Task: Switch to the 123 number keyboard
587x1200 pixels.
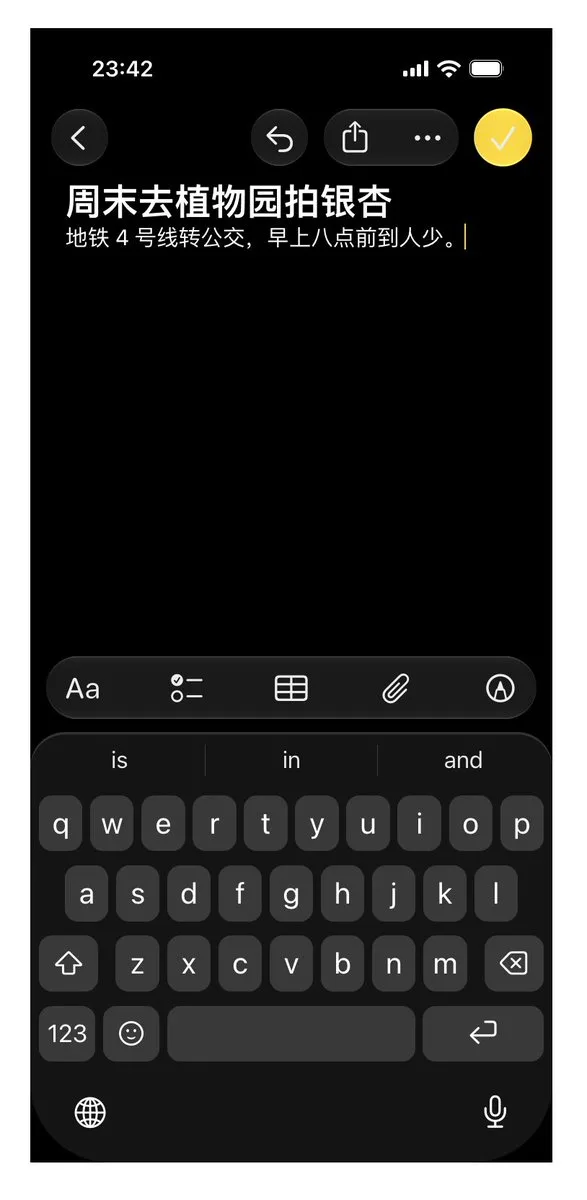Action: coord(68,1034)
